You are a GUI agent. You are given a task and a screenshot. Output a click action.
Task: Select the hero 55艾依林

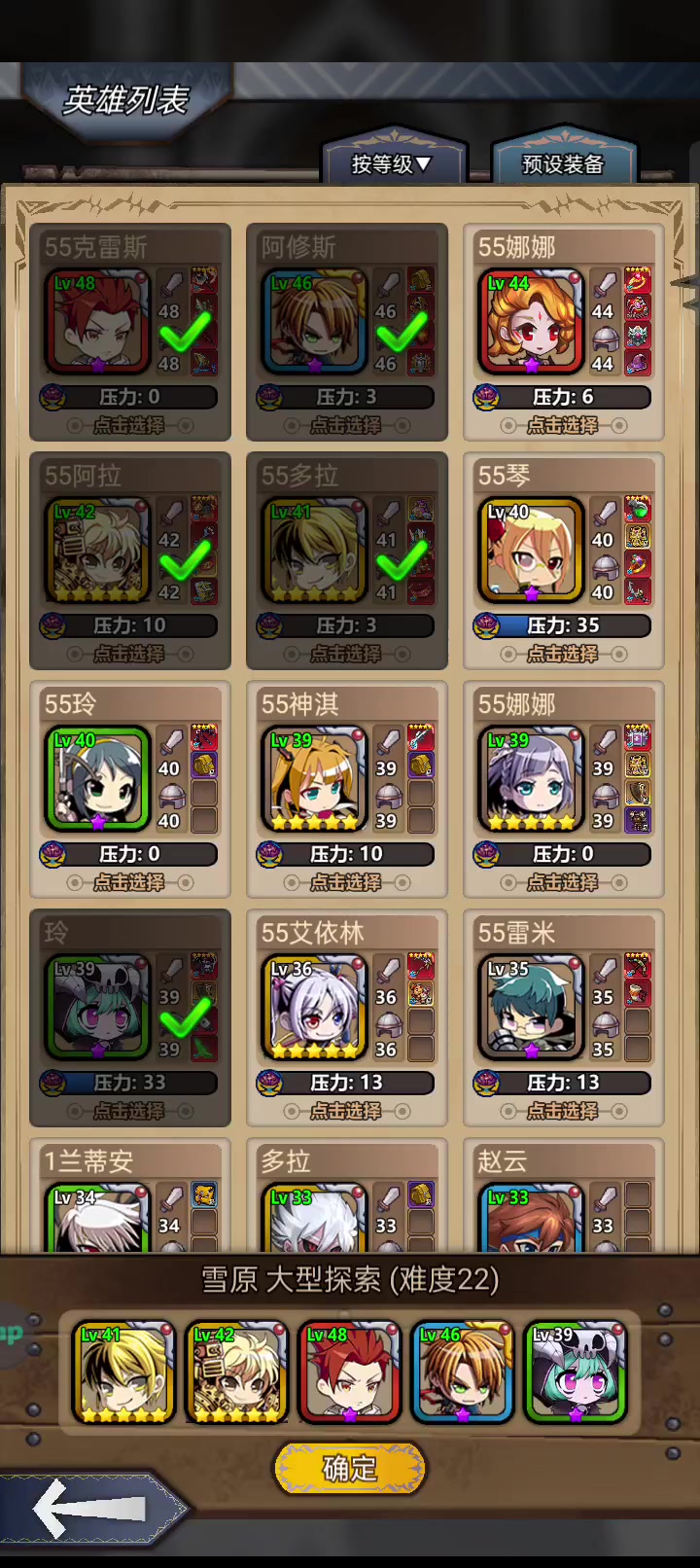tap(347, 1018)
